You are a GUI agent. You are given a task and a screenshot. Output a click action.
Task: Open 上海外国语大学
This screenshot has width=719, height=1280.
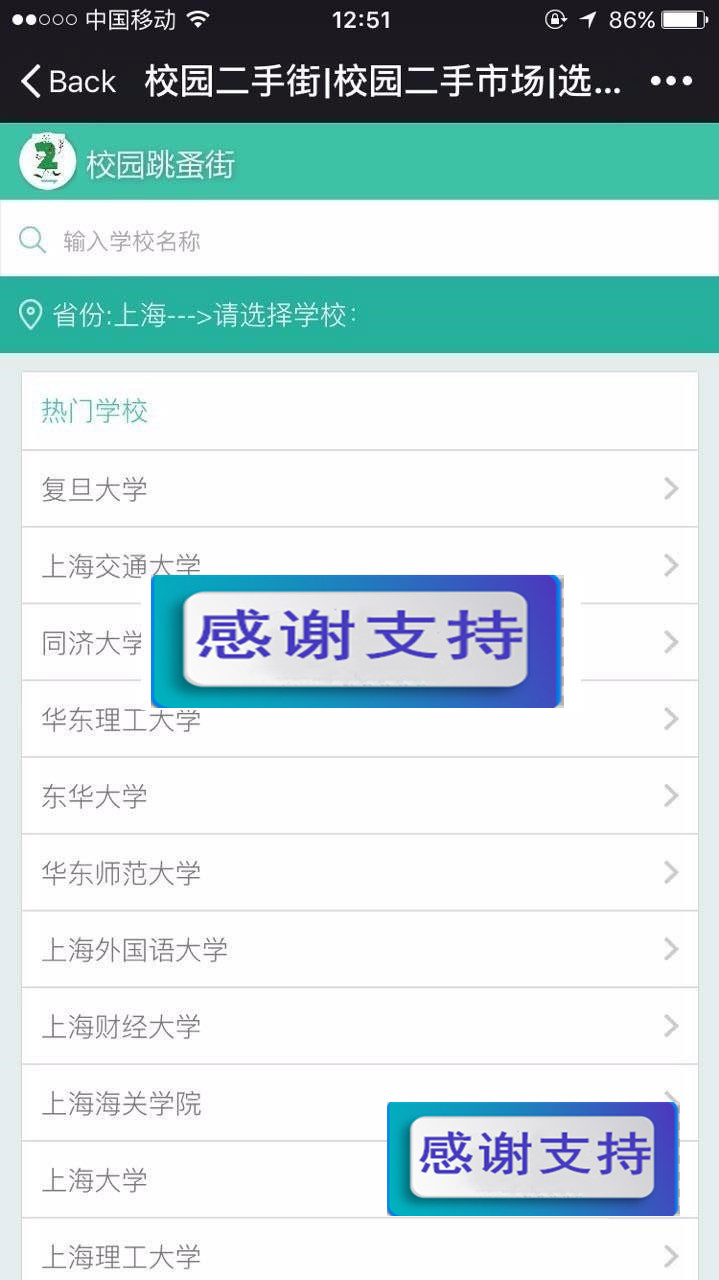click(x=135, y=950)
